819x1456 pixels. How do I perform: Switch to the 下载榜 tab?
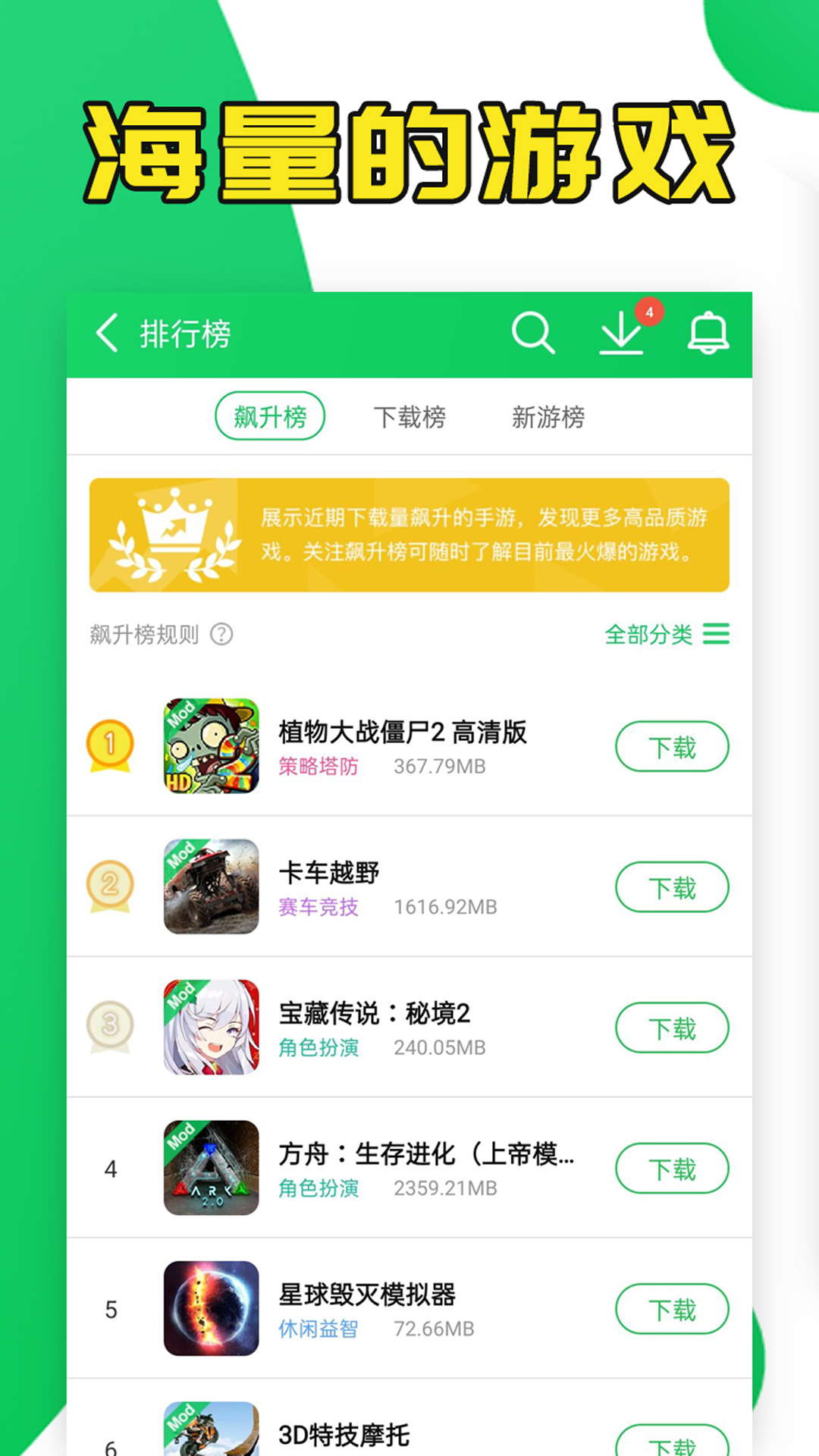coord(410,416)
